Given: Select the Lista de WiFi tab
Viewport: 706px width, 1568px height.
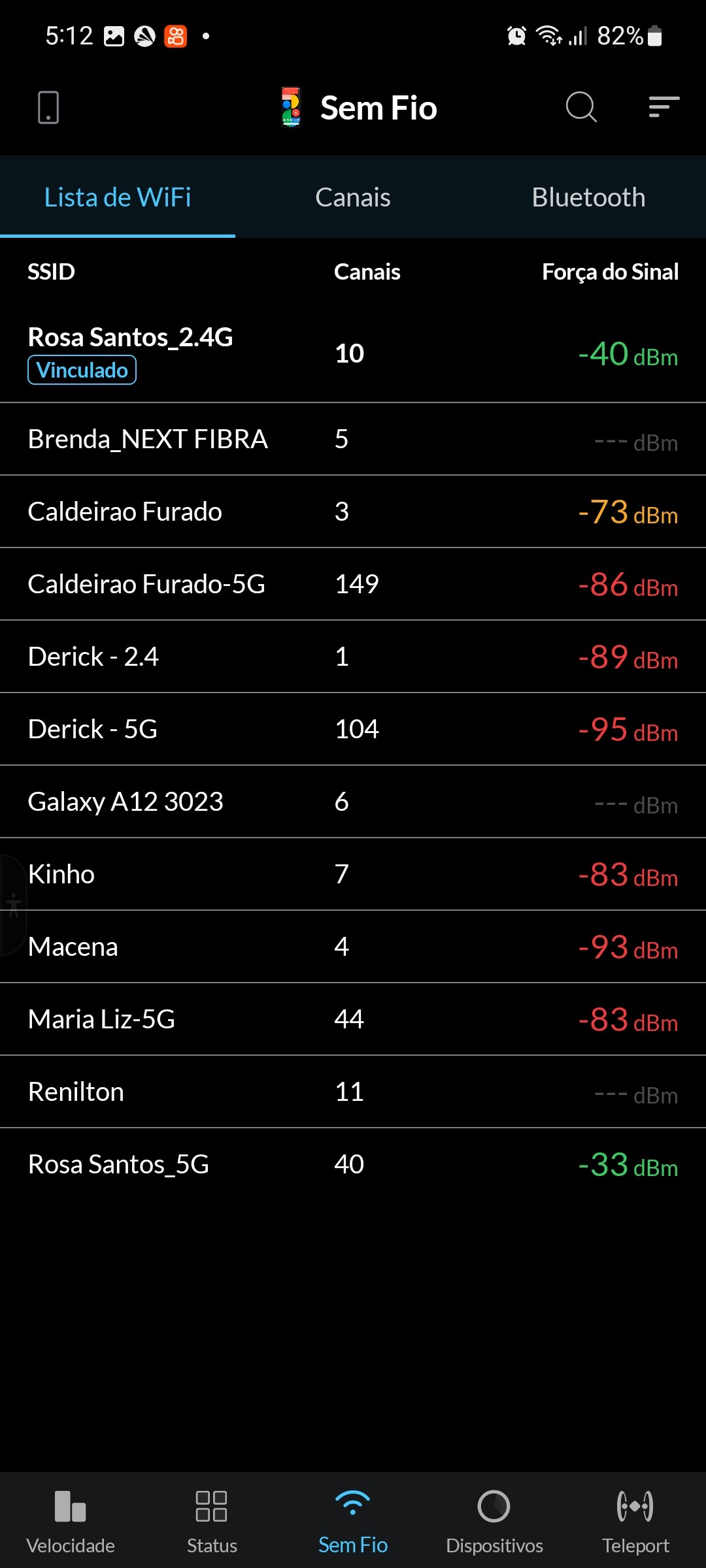Looking at the screenshot, I should coord(118,197).
